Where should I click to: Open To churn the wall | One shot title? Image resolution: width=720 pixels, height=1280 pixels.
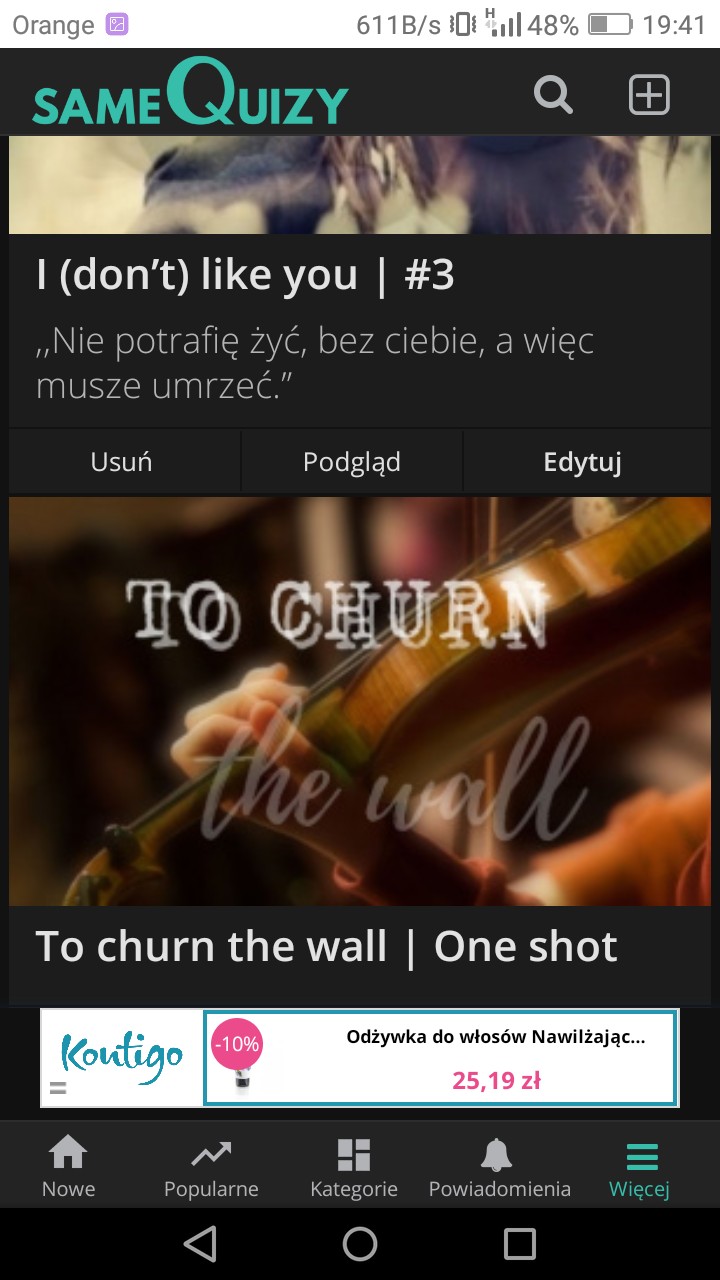click(x=327, y=946)
